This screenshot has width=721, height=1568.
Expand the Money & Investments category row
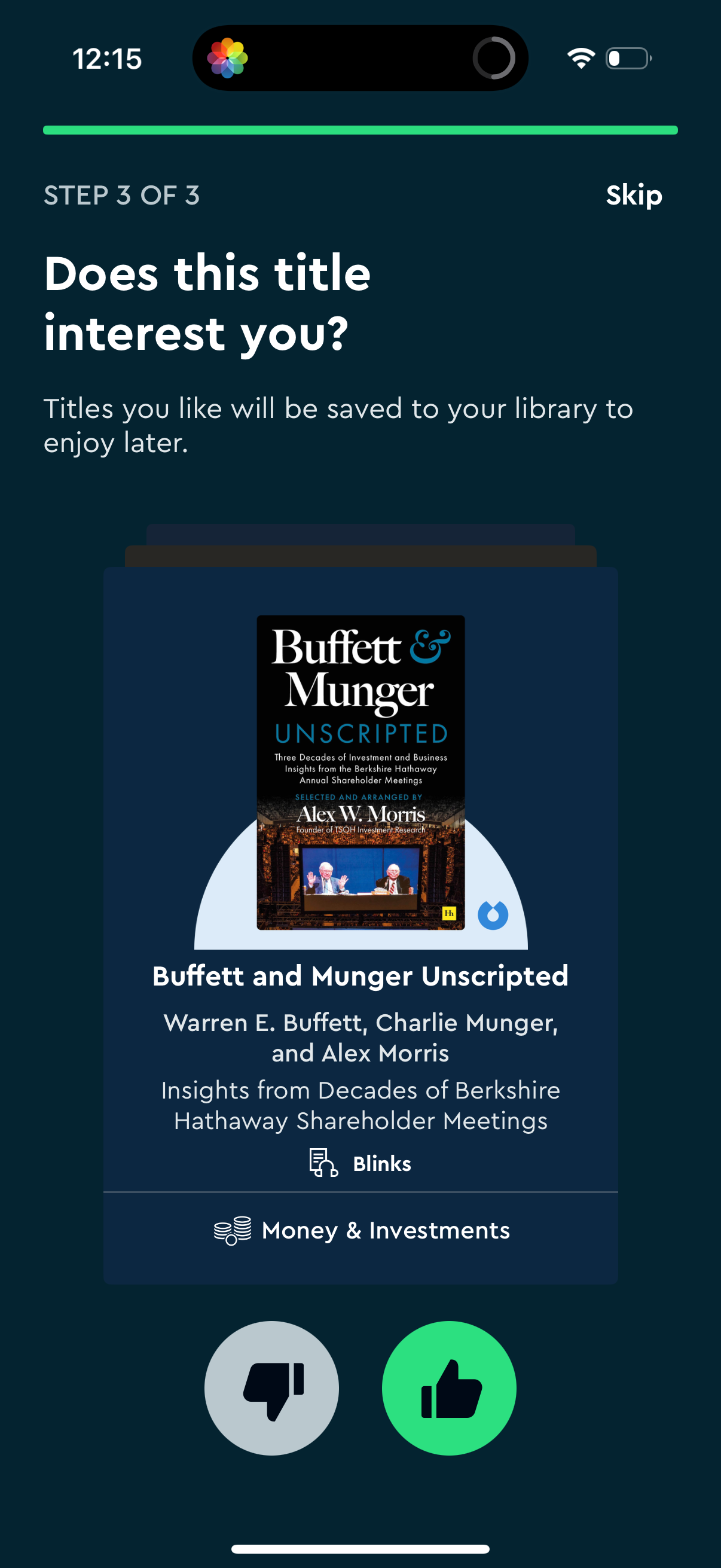pos(361,1230)
